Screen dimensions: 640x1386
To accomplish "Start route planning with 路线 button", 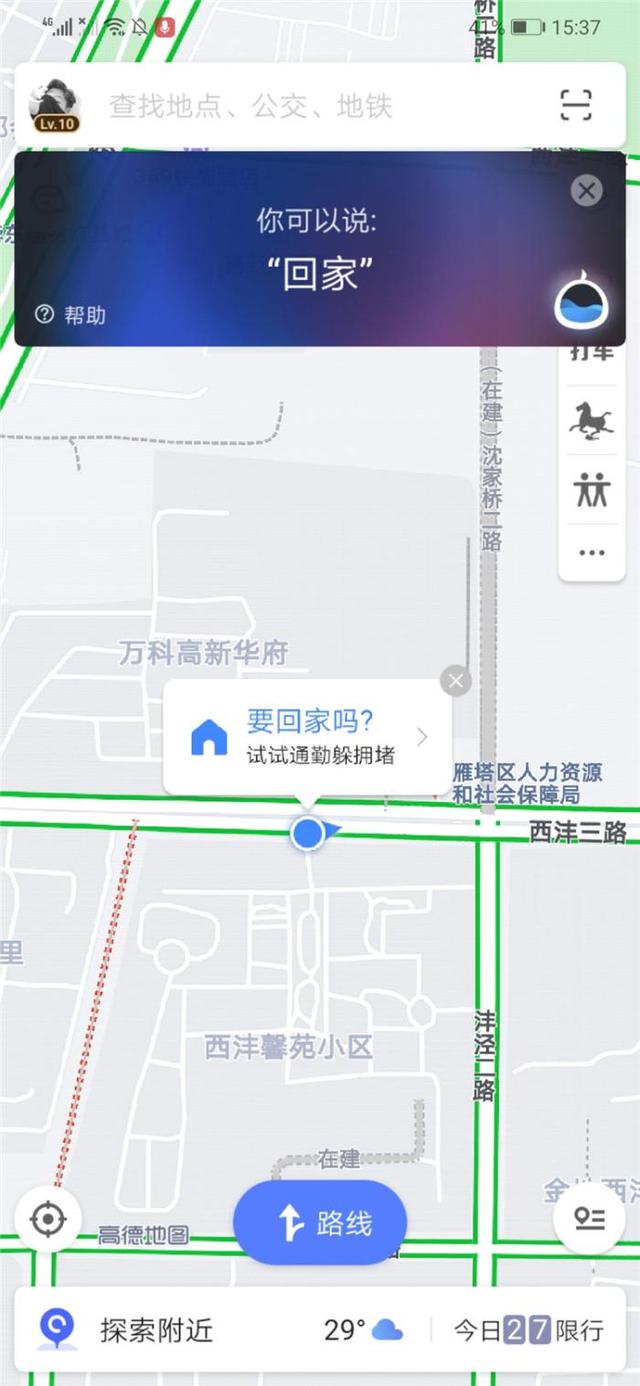I will point(320,1223).
